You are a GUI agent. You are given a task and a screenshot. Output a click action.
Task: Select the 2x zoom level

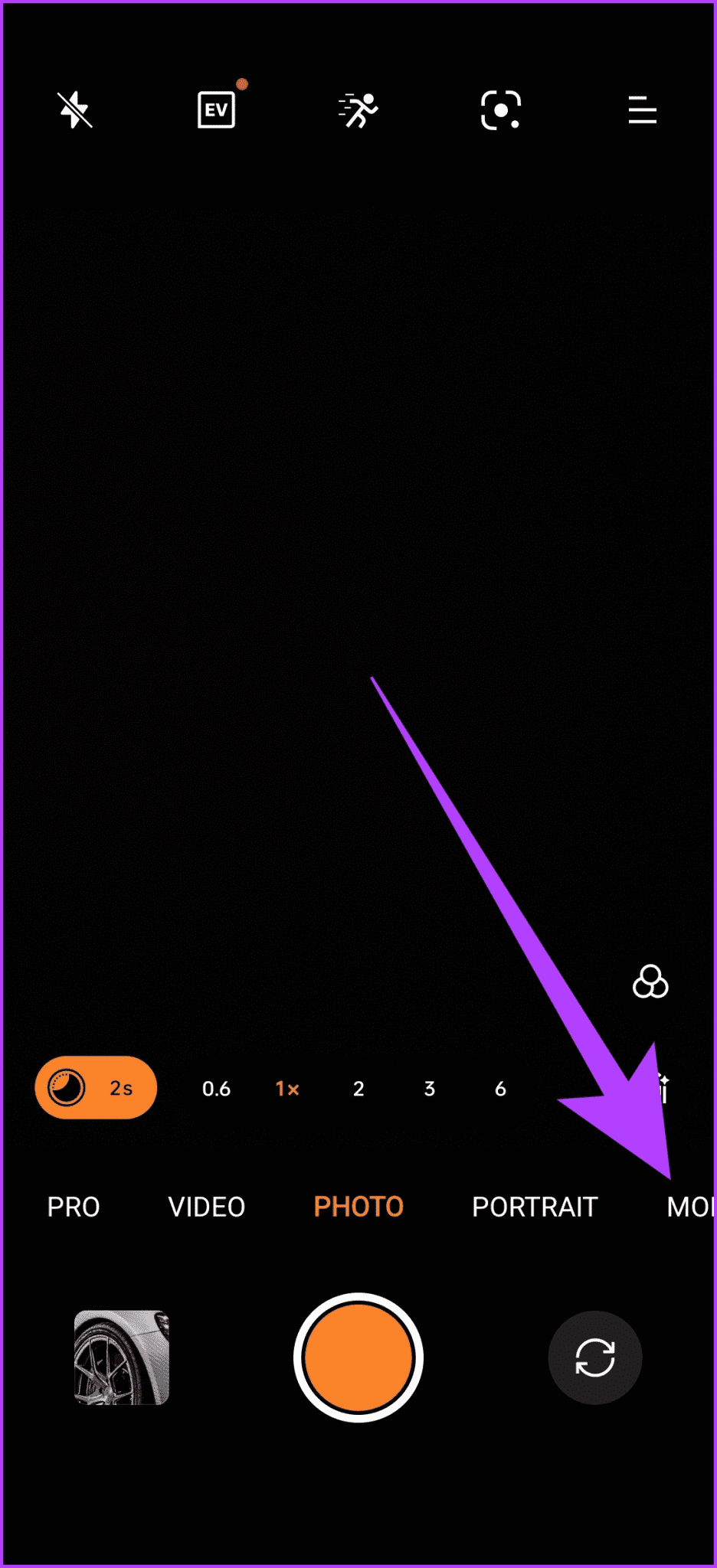pyautogui.click(x=358, y=1089)
